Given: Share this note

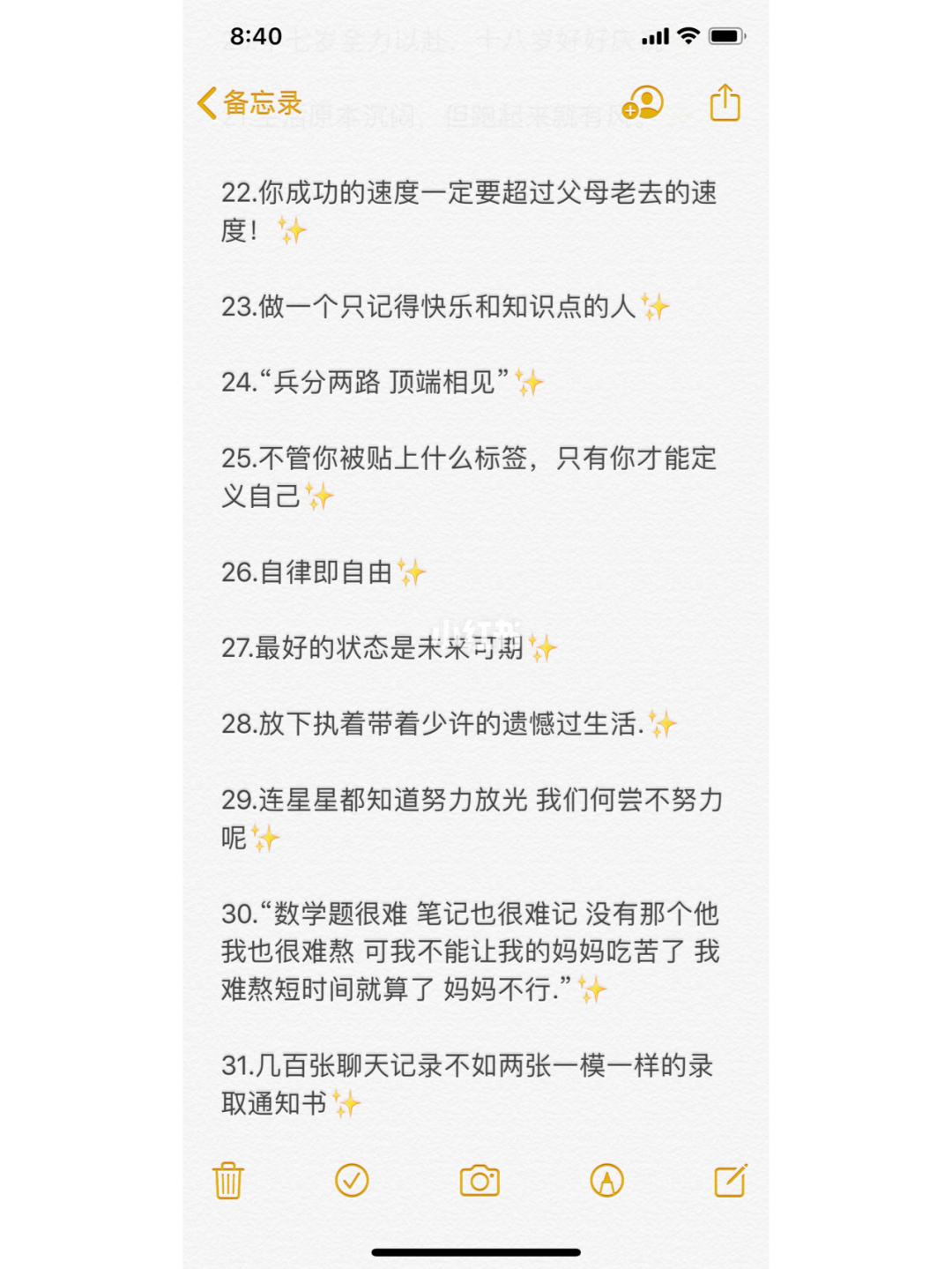Looking at the screenshot, I should (725, 103).
